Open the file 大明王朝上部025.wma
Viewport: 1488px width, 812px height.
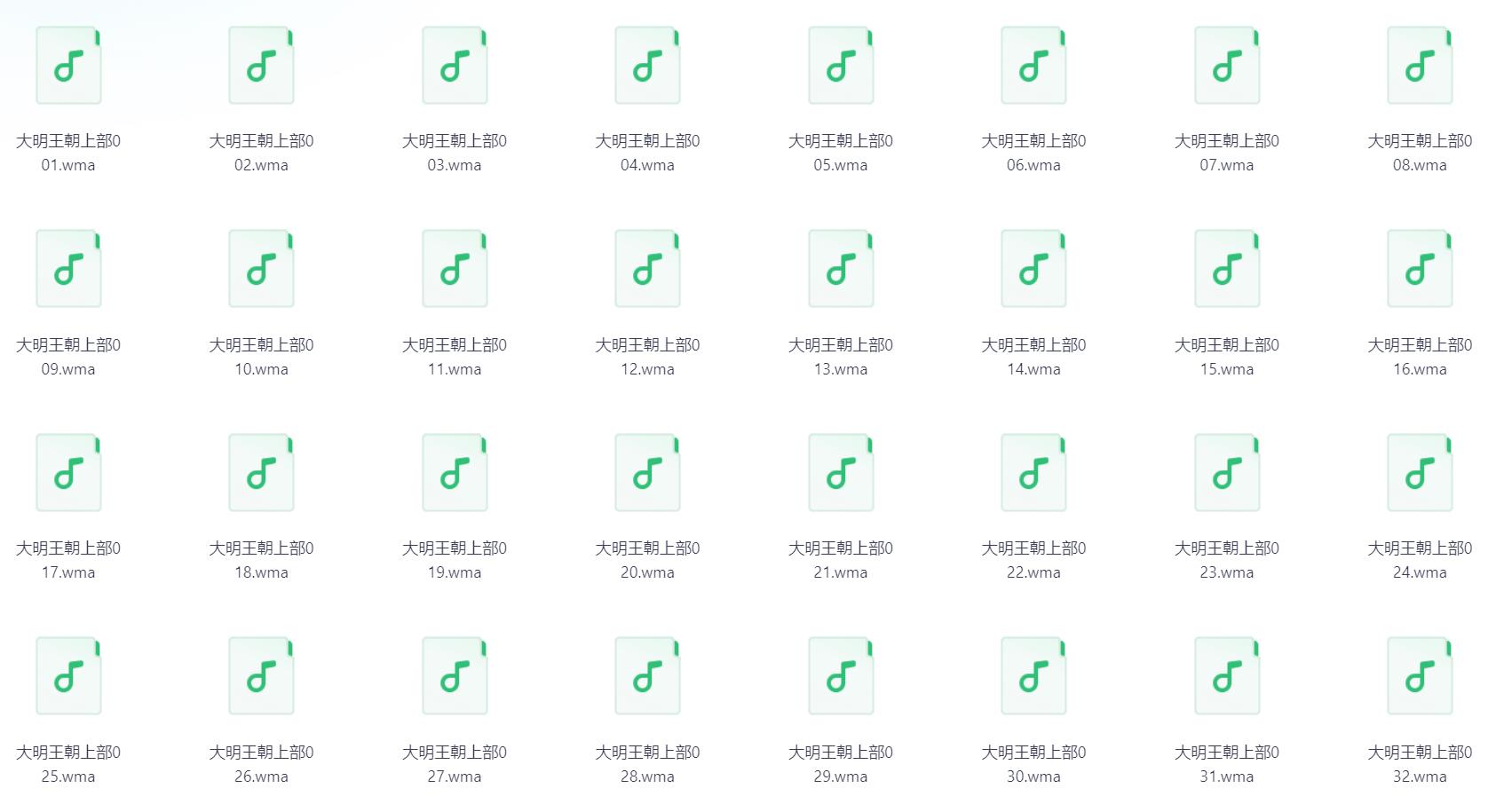pyautogui.click(x=68, y=677)
